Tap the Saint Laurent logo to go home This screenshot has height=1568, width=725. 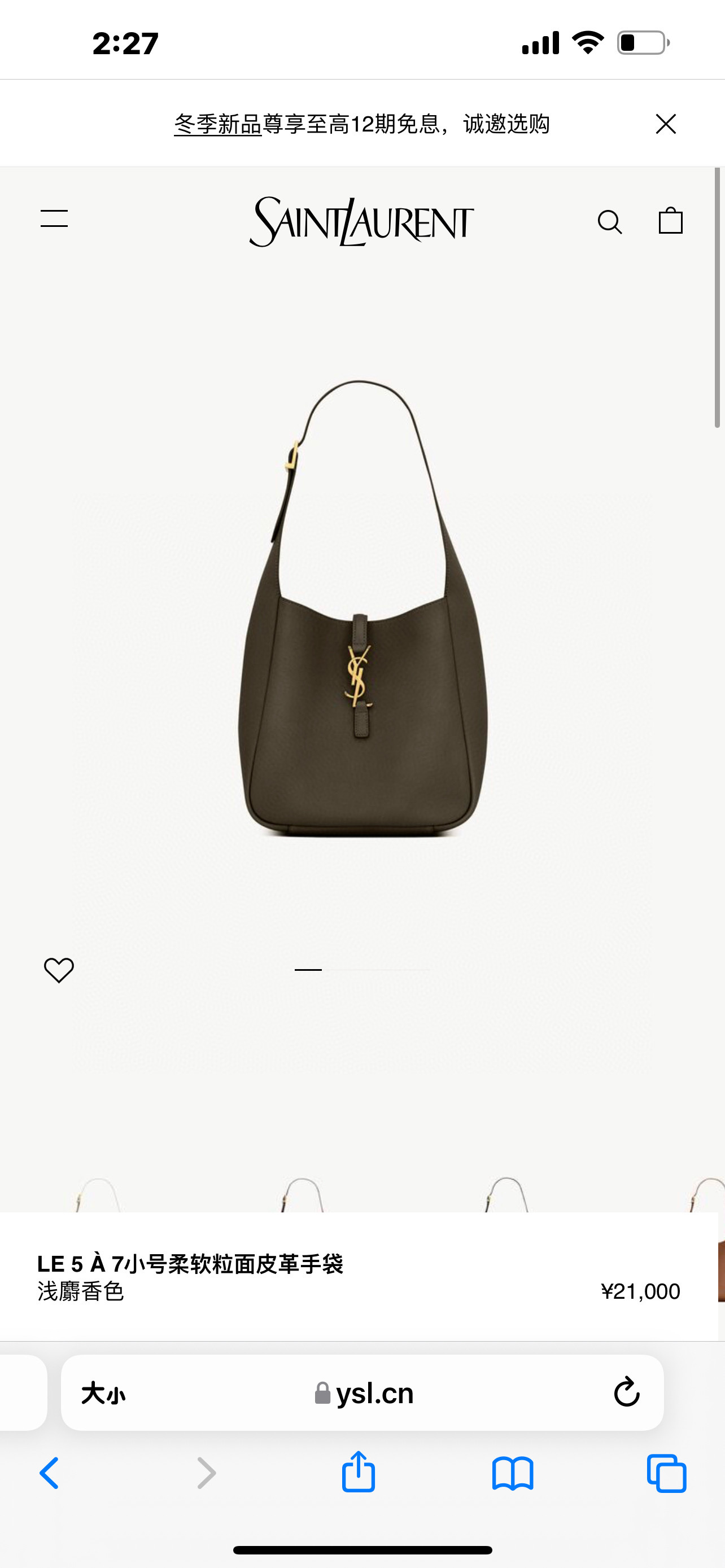click(362, 222)
